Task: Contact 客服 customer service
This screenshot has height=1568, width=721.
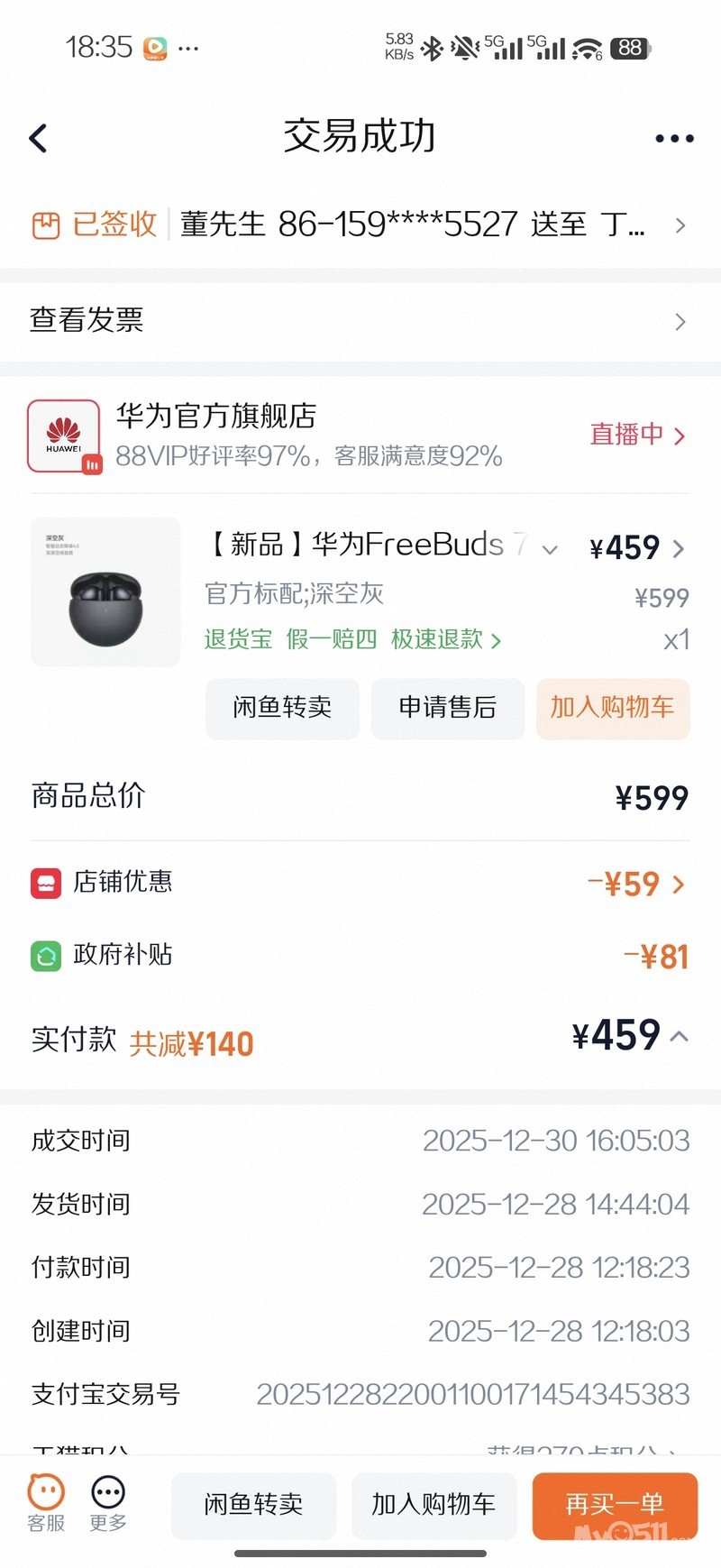Action: [x=46, y=1502]
